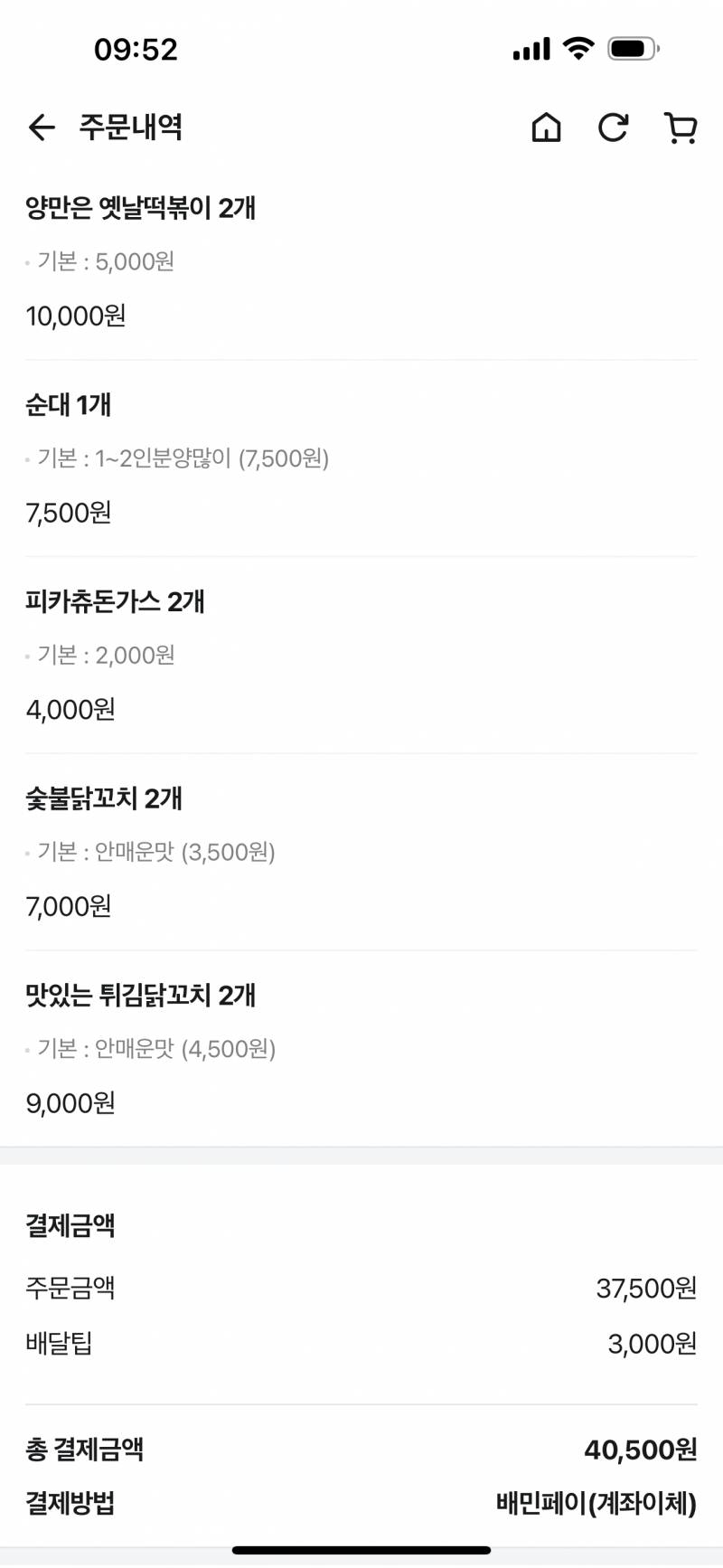
Task: Refresh the order details
Action: coord(613,128)
